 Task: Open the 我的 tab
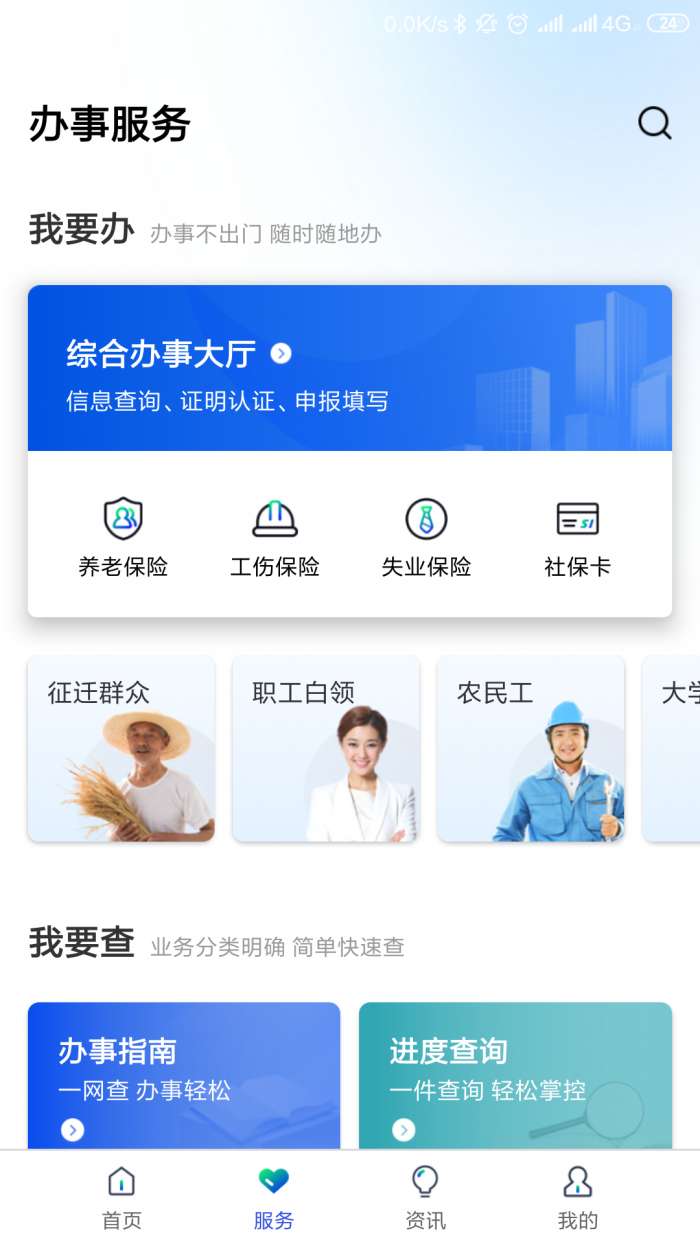pyautogui.click(x=577, y=1197)
